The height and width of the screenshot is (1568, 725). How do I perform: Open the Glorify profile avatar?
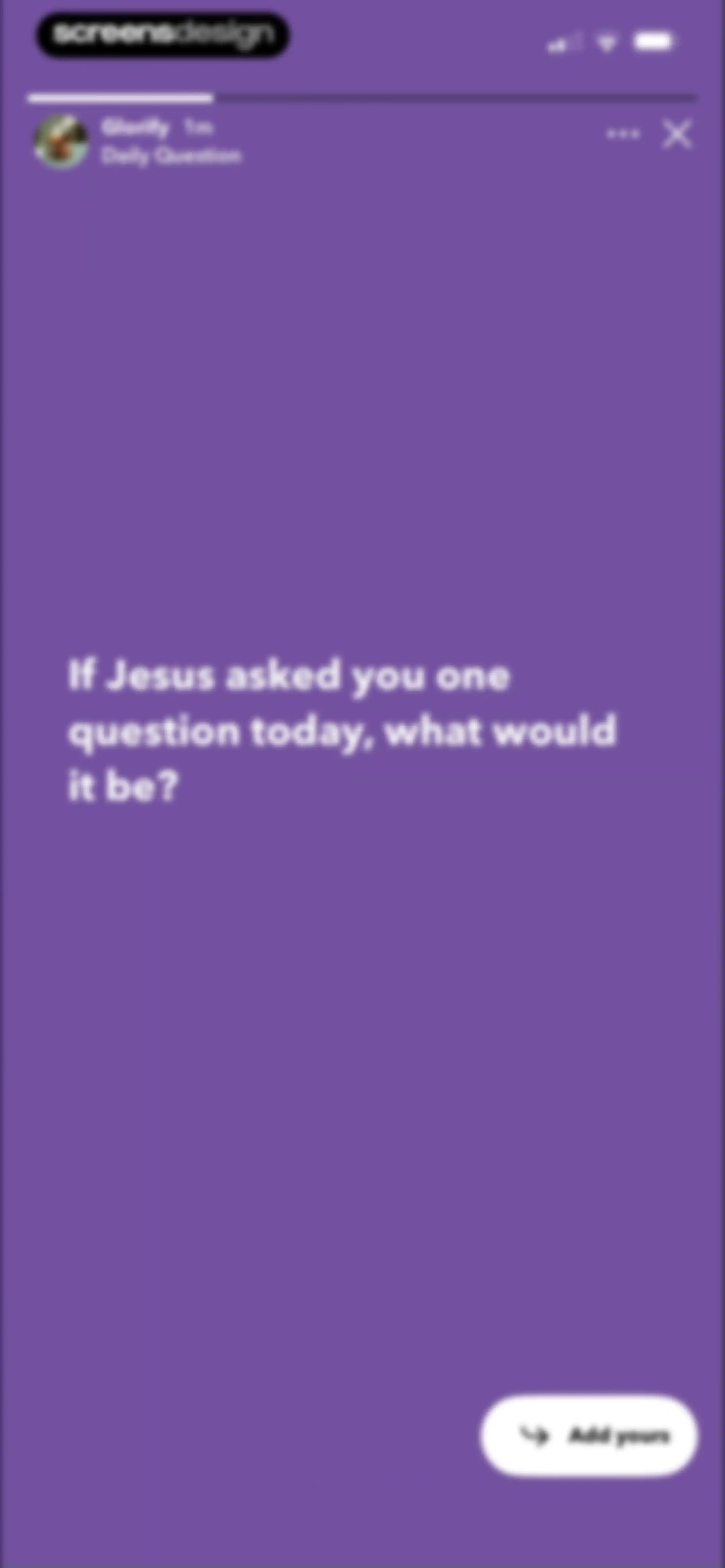tap(61, 141)
